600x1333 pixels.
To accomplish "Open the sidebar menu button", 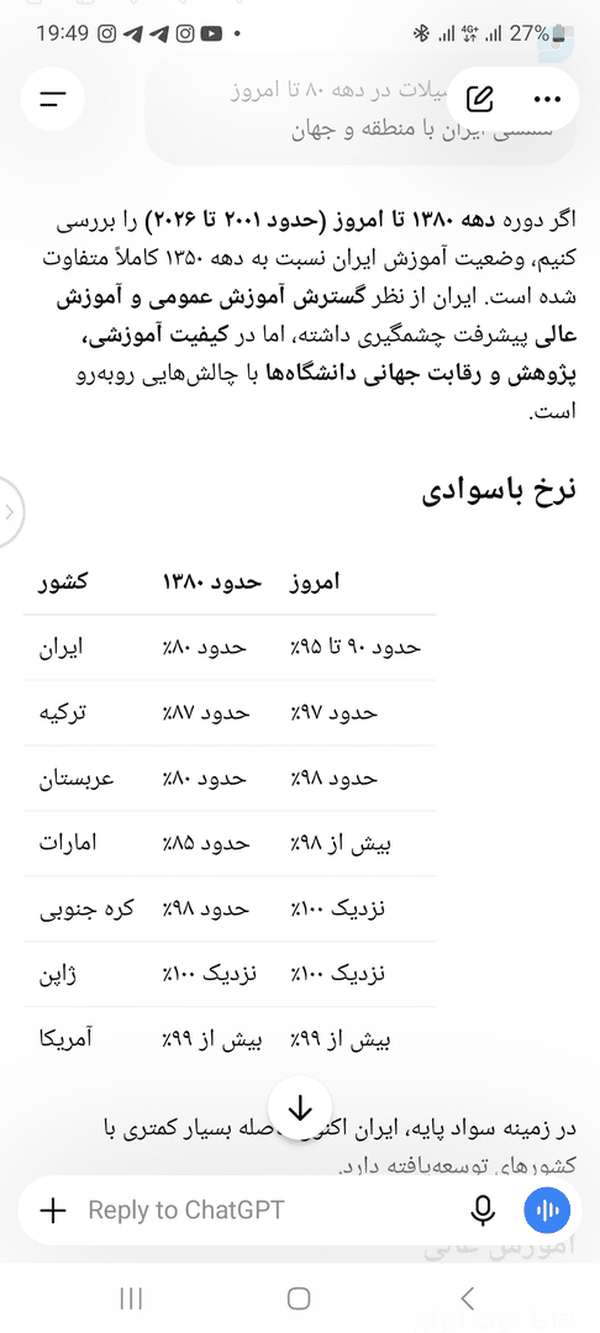I will 52,98.
